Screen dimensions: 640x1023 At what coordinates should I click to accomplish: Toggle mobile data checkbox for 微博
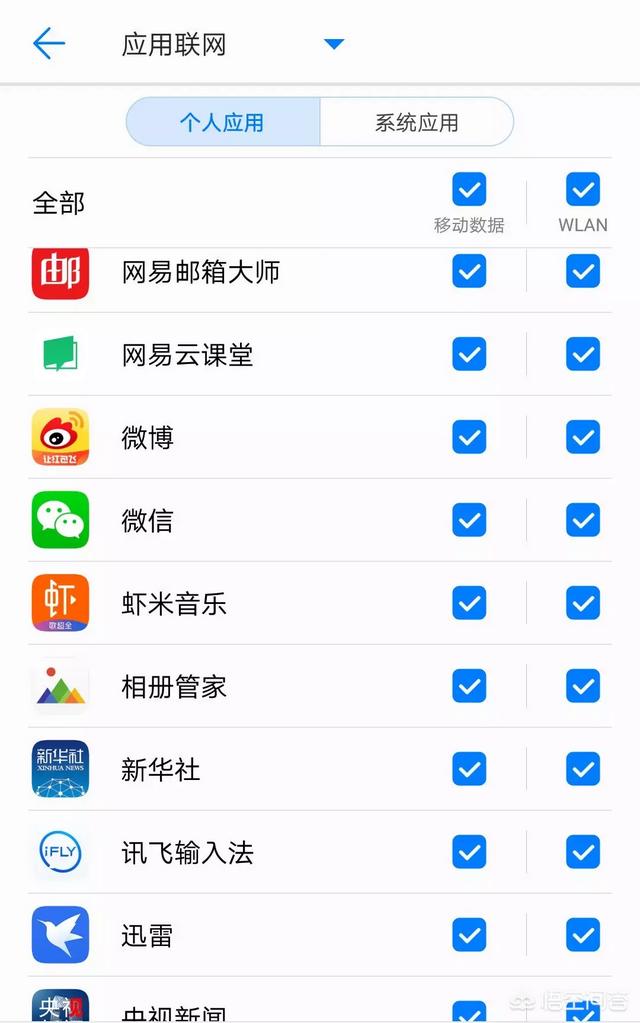coord(469,437)
